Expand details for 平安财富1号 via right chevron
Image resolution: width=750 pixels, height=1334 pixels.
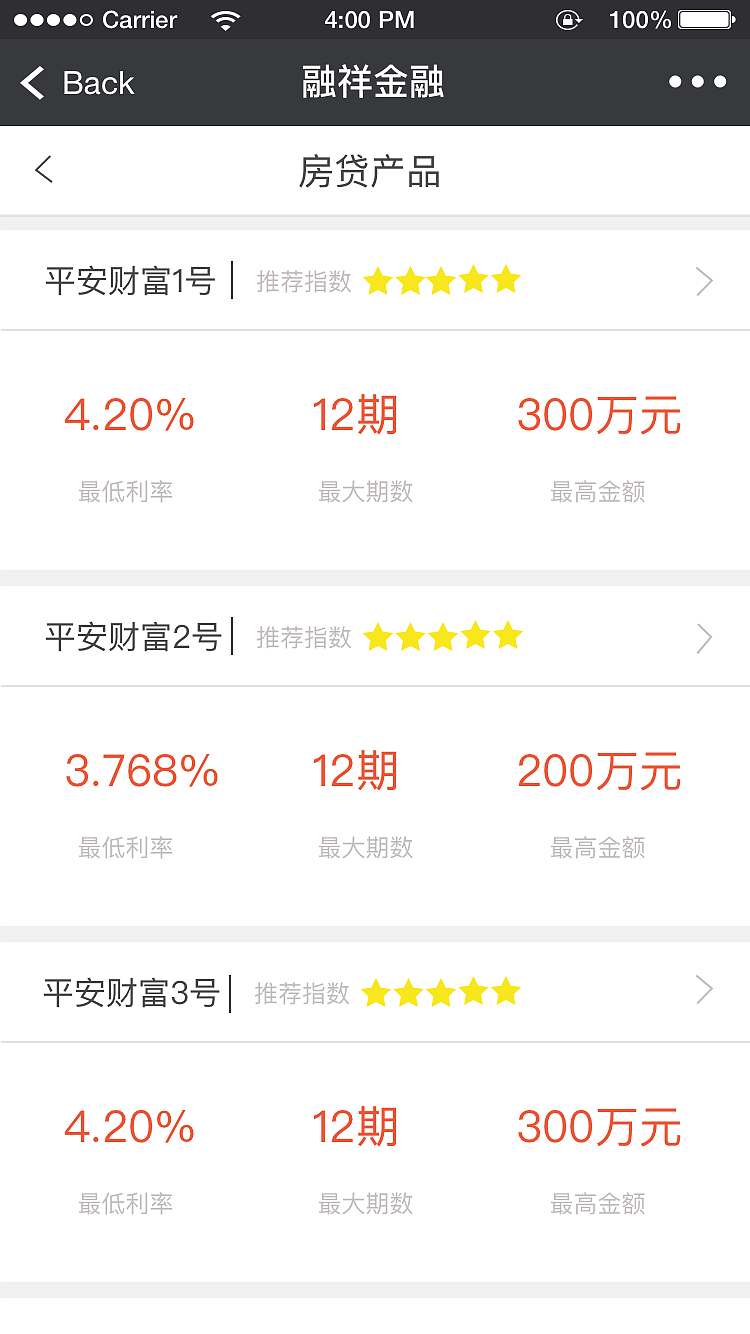(704, 281)
